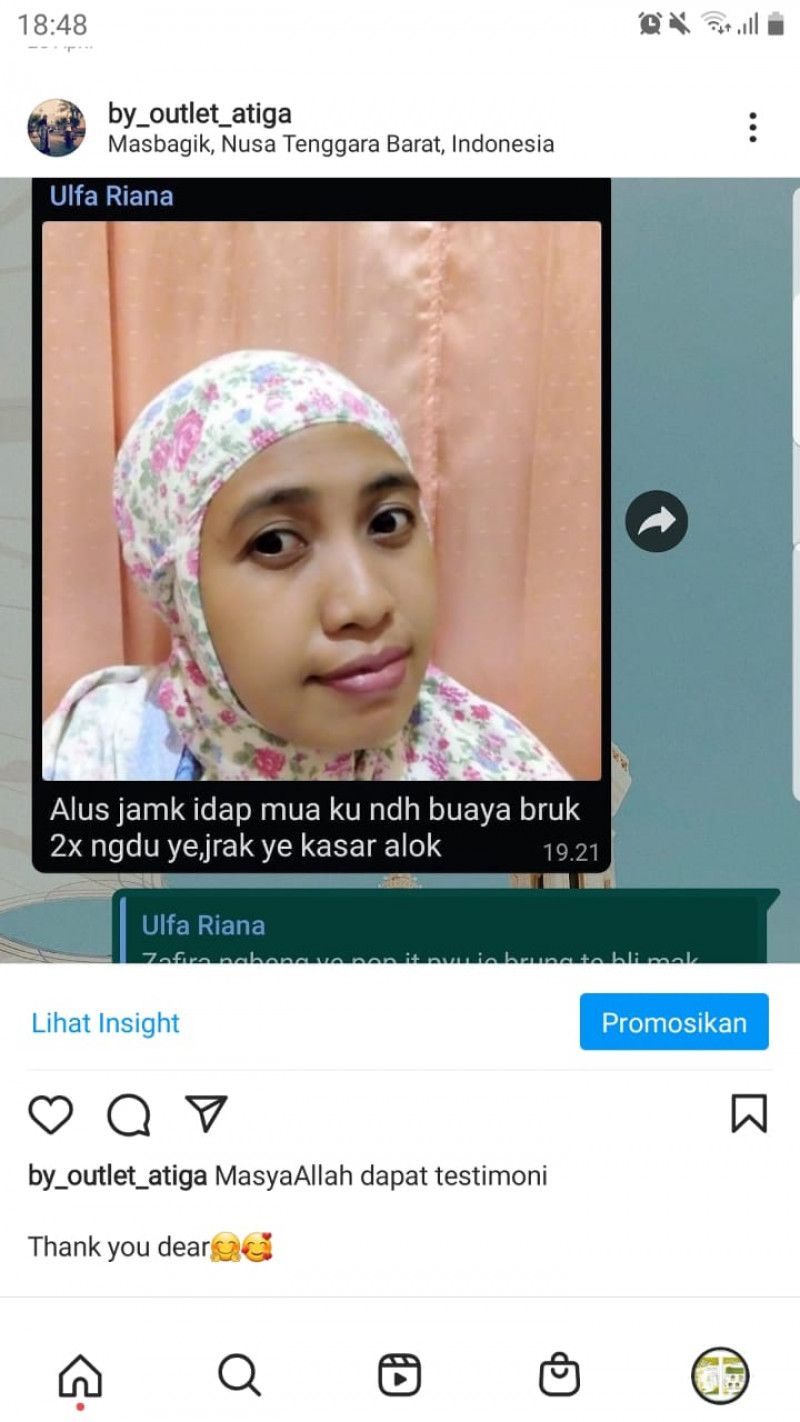Open comments on this post

[x=129, y=1115]
